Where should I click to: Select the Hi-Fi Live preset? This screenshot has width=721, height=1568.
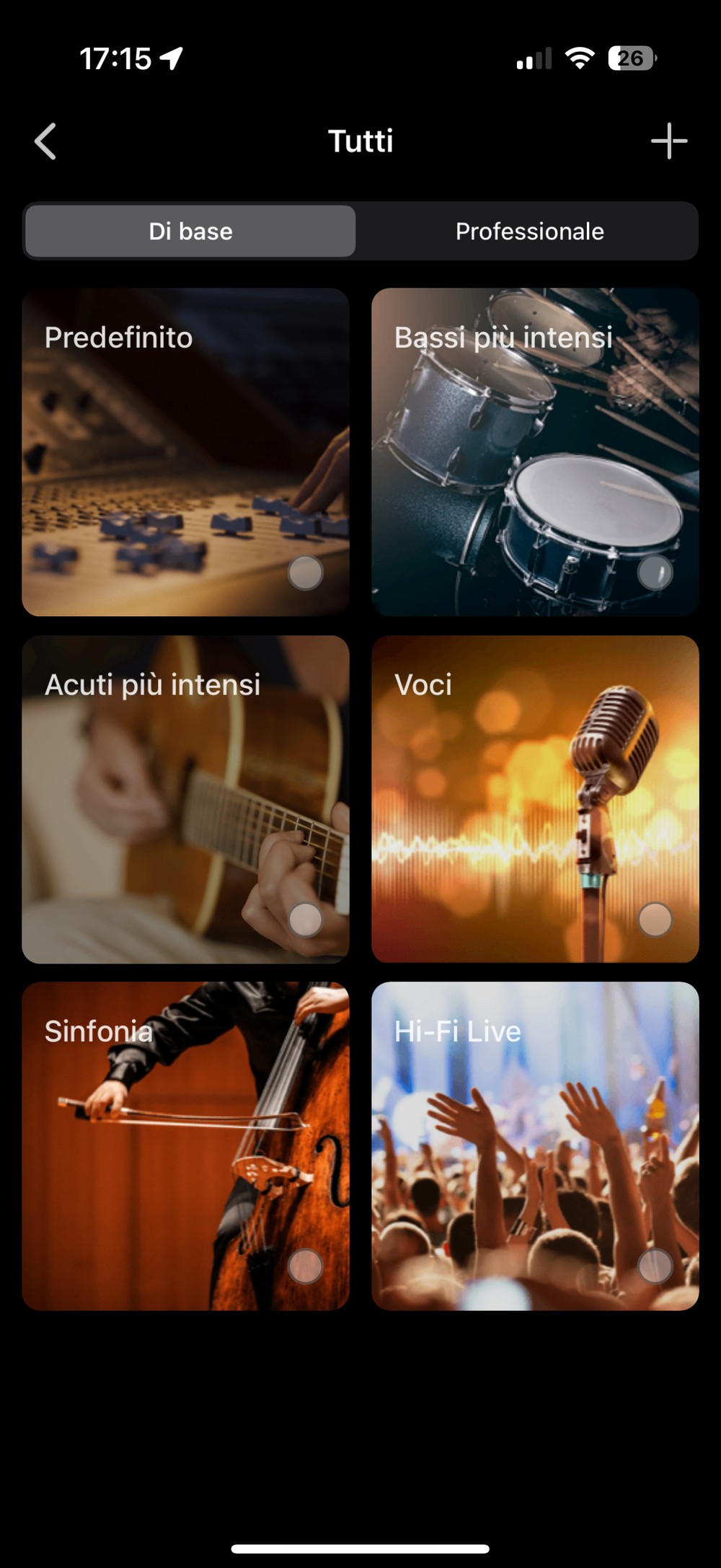(x=535, y=1145)
